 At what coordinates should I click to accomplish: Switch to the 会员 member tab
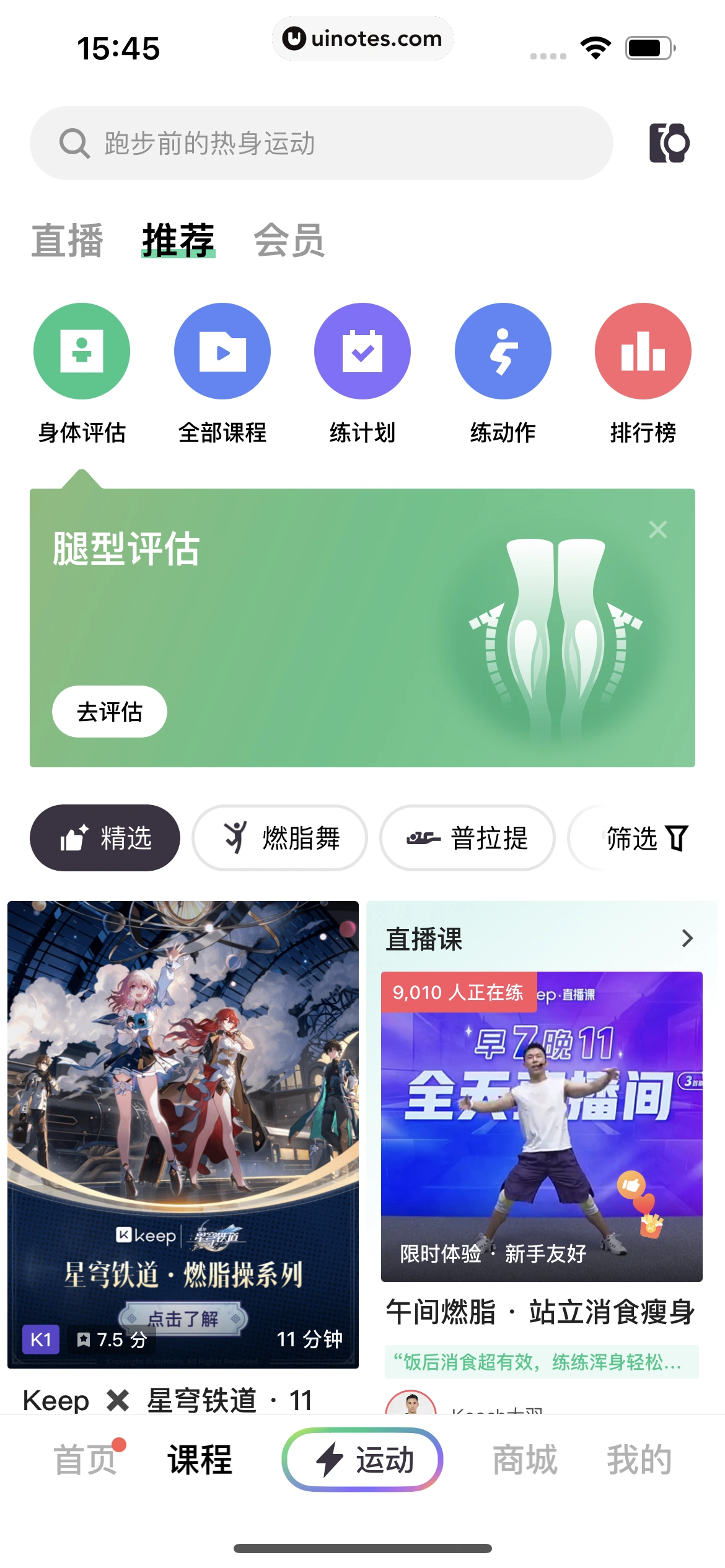tap(289, 240)
